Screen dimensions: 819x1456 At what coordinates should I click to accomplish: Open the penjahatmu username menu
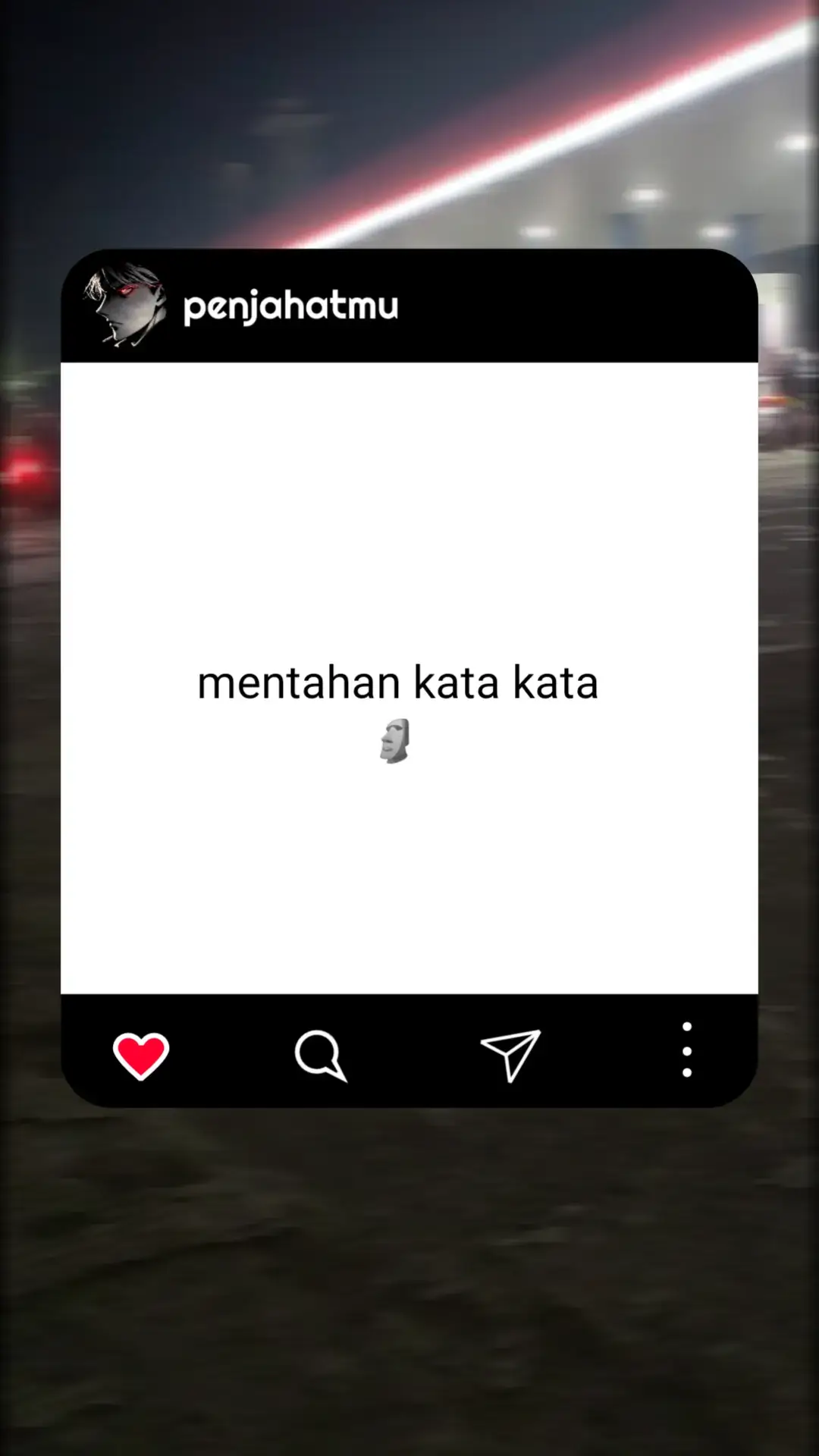[x=290, y=306]
